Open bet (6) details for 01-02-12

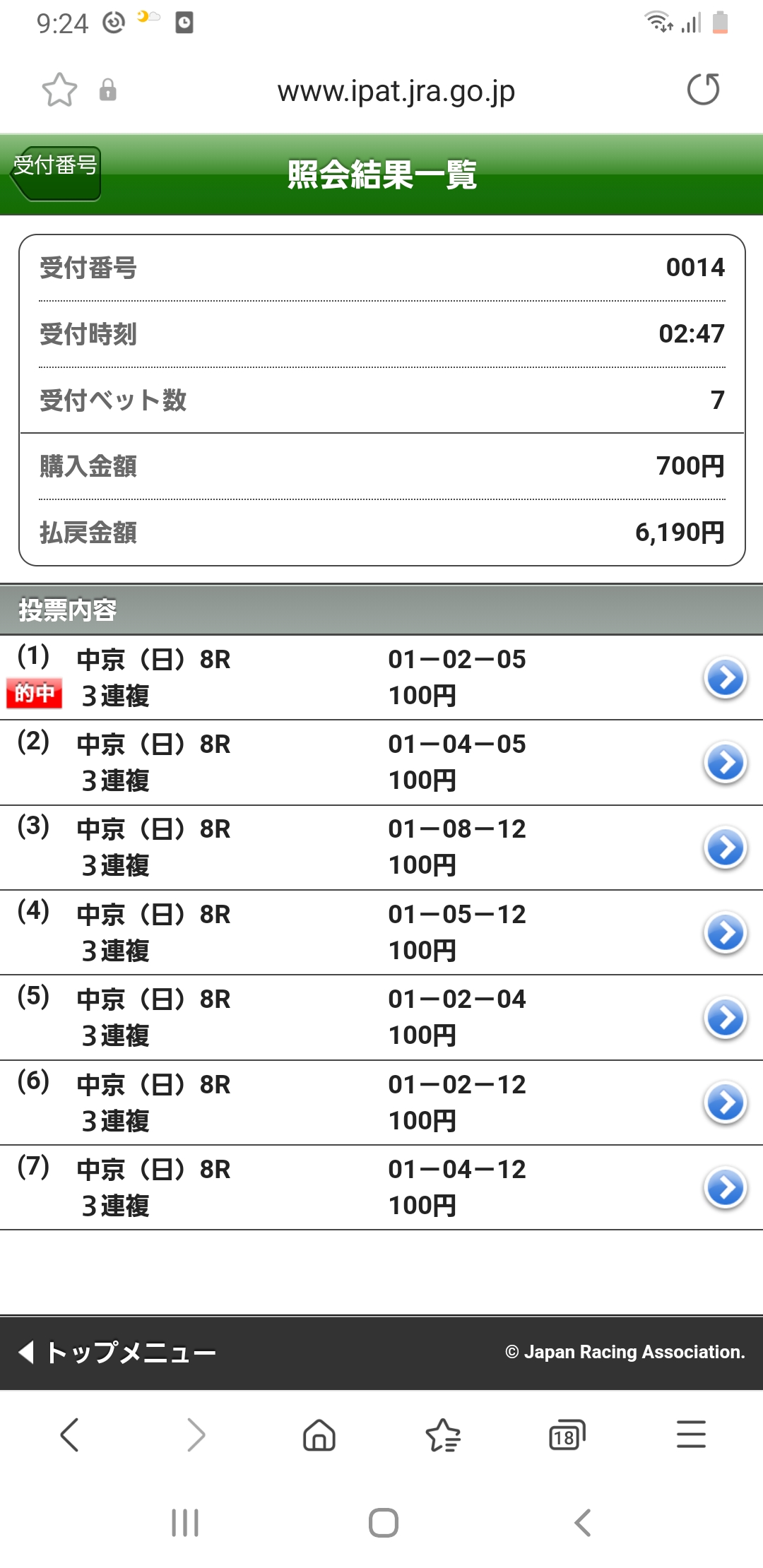pyautogui.click(x=725, y=1103)
